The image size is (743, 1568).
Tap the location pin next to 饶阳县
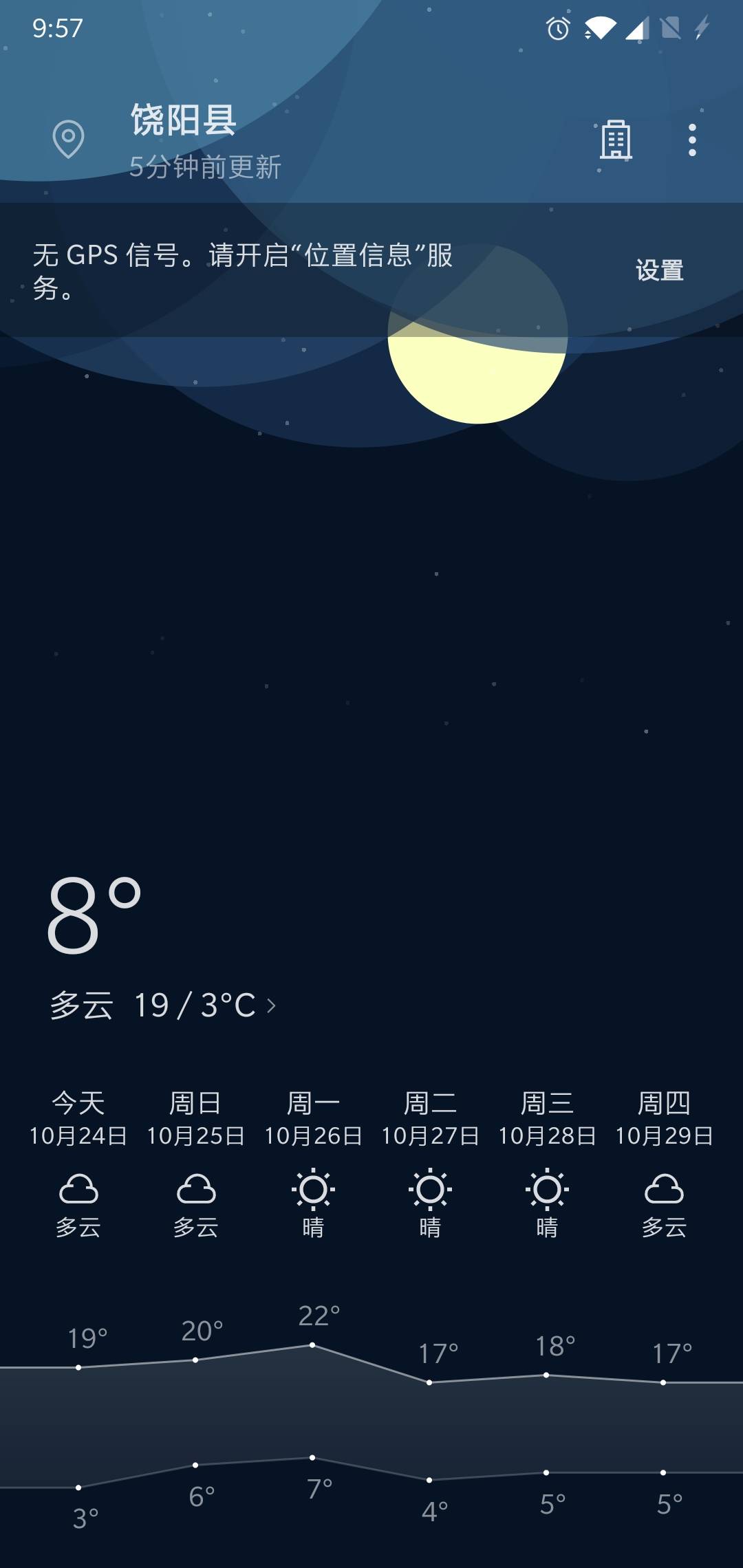68,140
